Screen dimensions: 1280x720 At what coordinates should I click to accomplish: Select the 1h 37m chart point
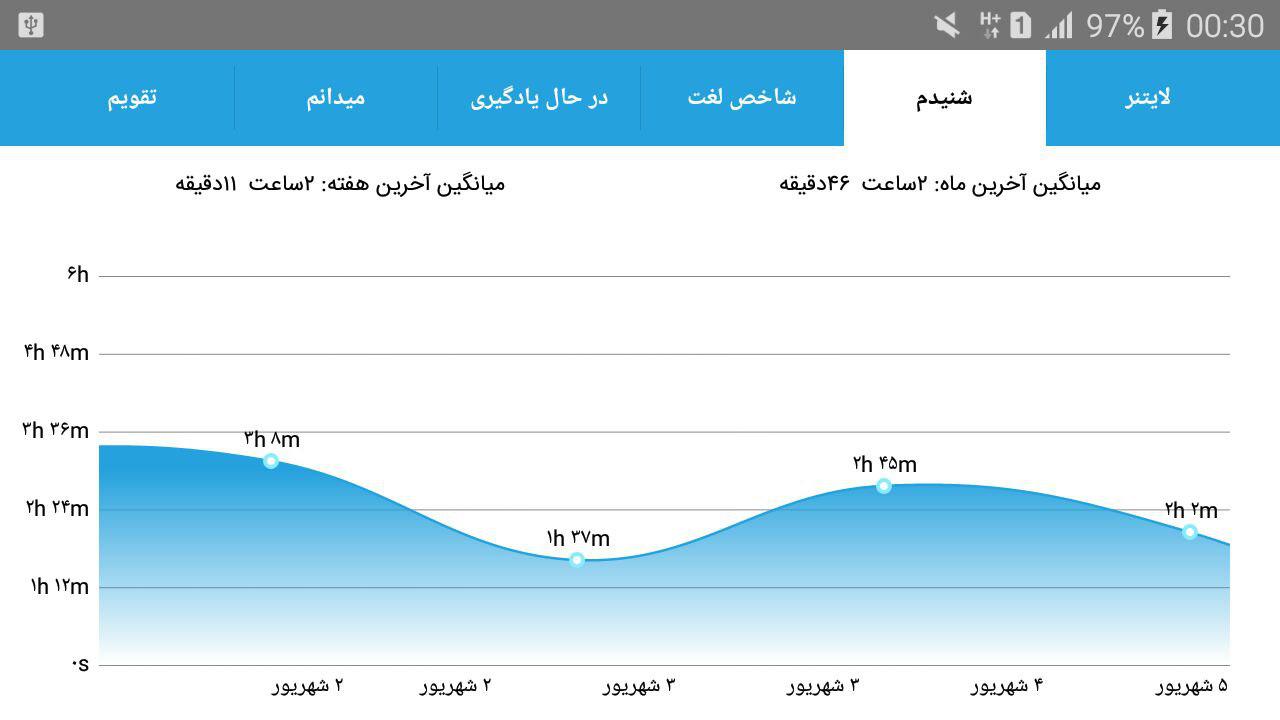coord(577,559)
